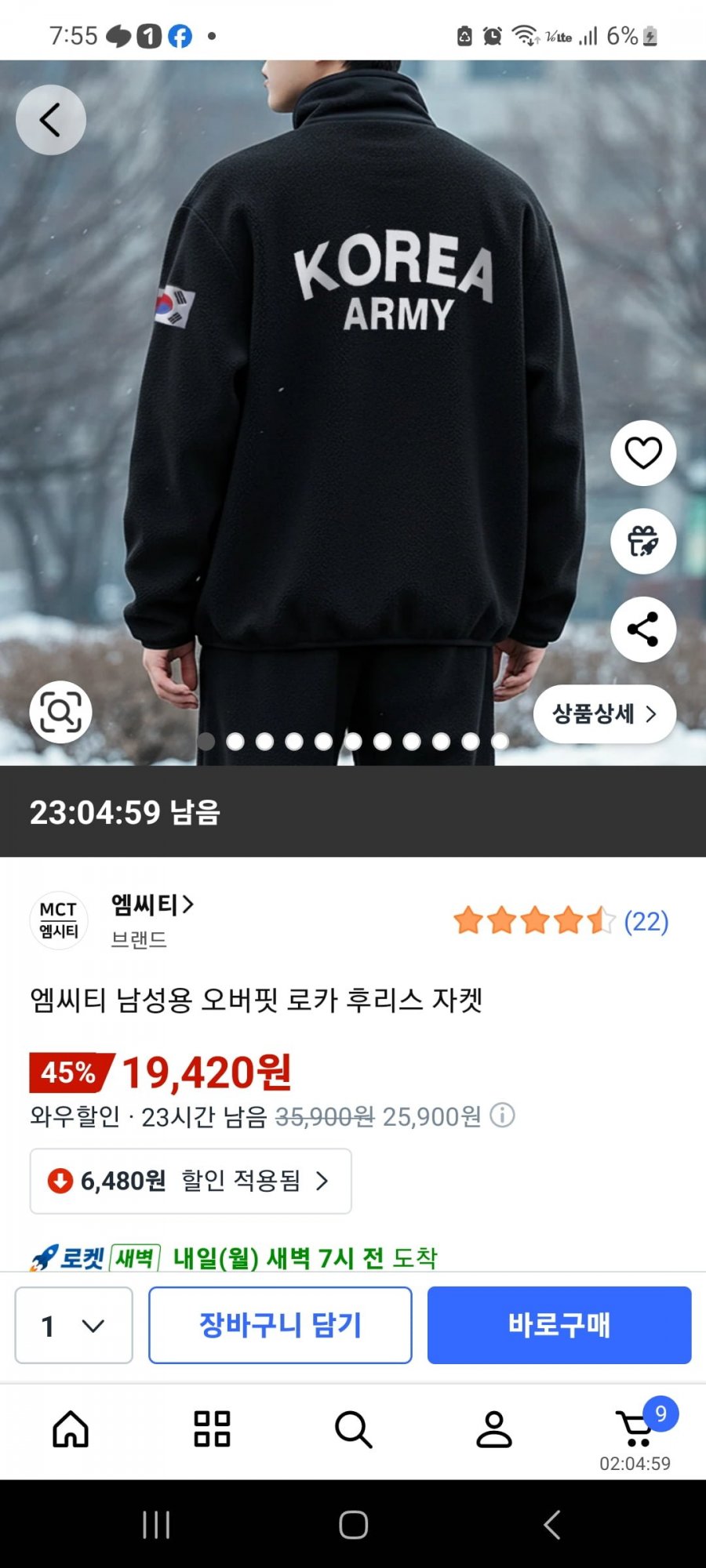This screenshot has height=1568, width=706.
Task: Open 상품상세 product details
Action: 604,713
